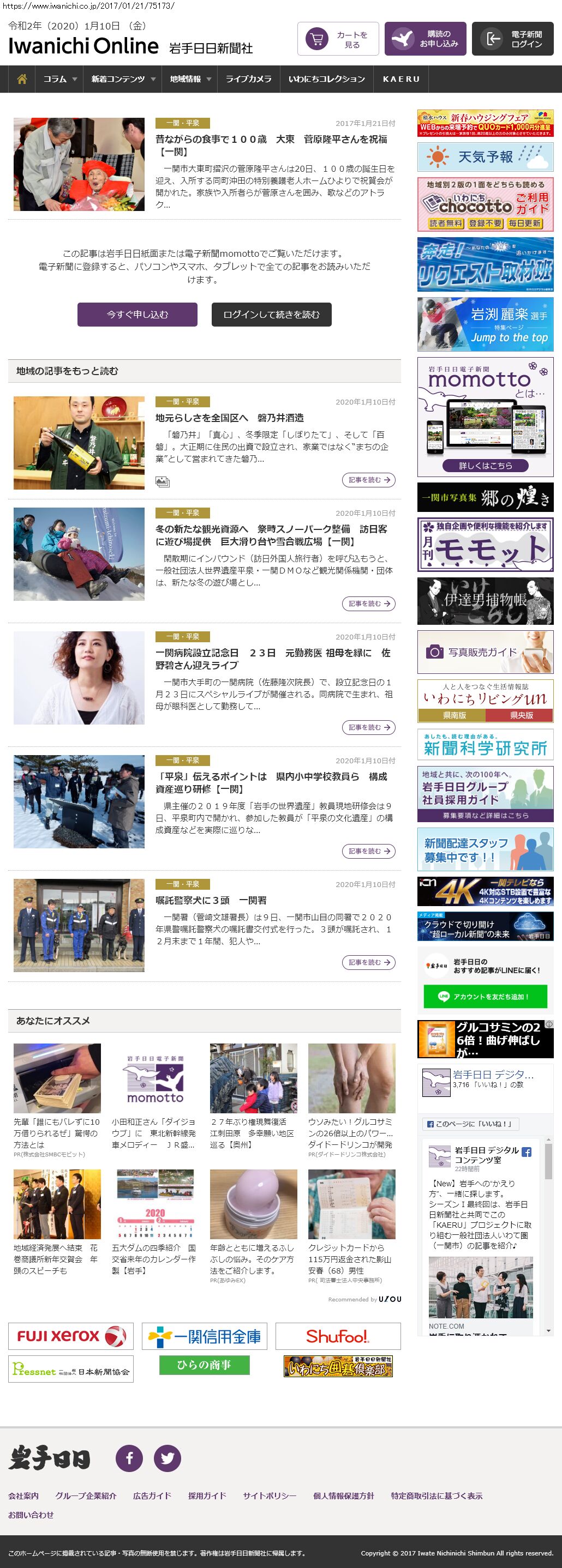Expand 新着コンテンツ dropdown
Image resolution: width=562 pixels, height=1568 pixels.
point(123,79)
